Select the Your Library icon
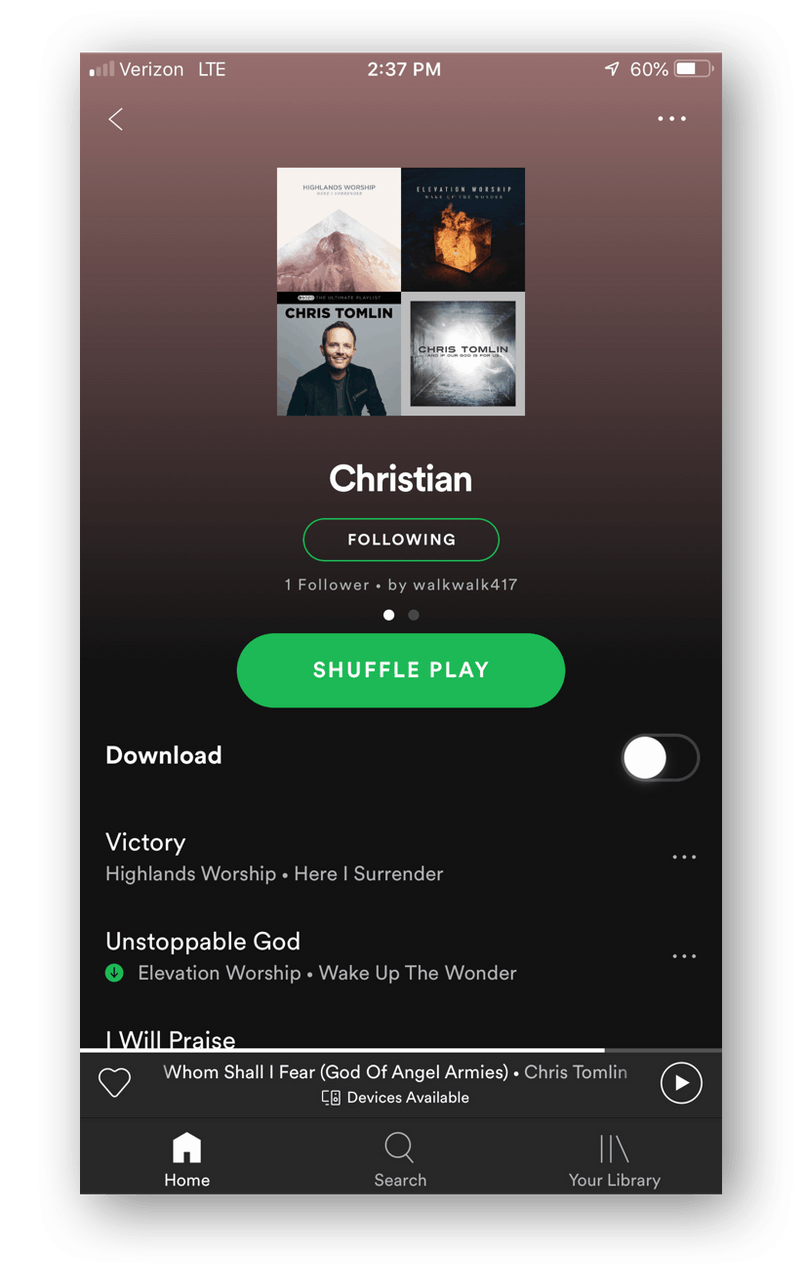 click(x=614, y=1148)
